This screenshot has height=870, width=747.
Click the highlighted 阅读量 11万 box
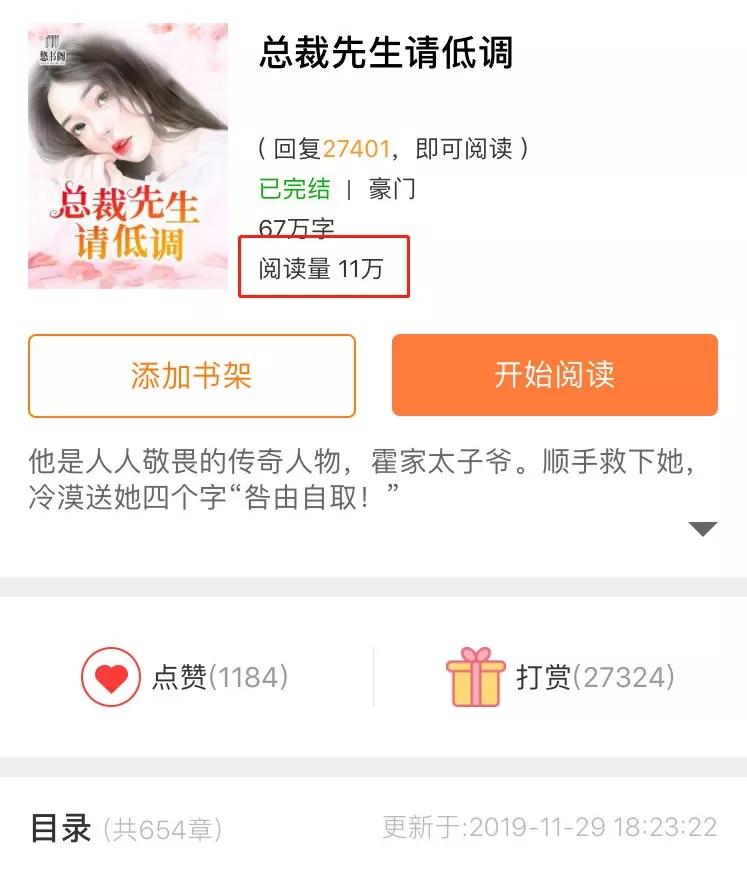[324, 268]
